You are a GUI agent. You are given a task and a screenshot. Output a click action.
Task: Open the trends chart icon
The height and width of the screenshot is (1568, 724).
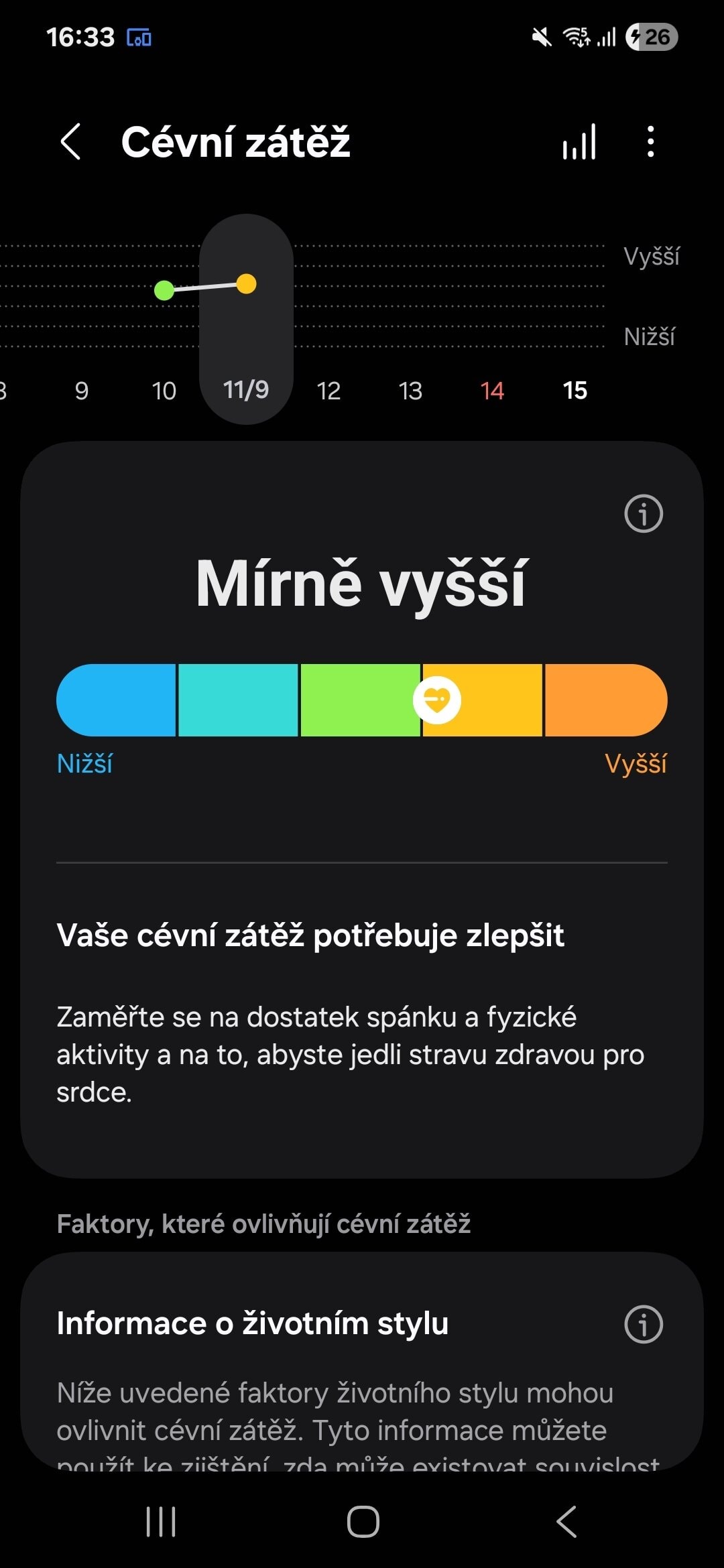coord(579,141)
